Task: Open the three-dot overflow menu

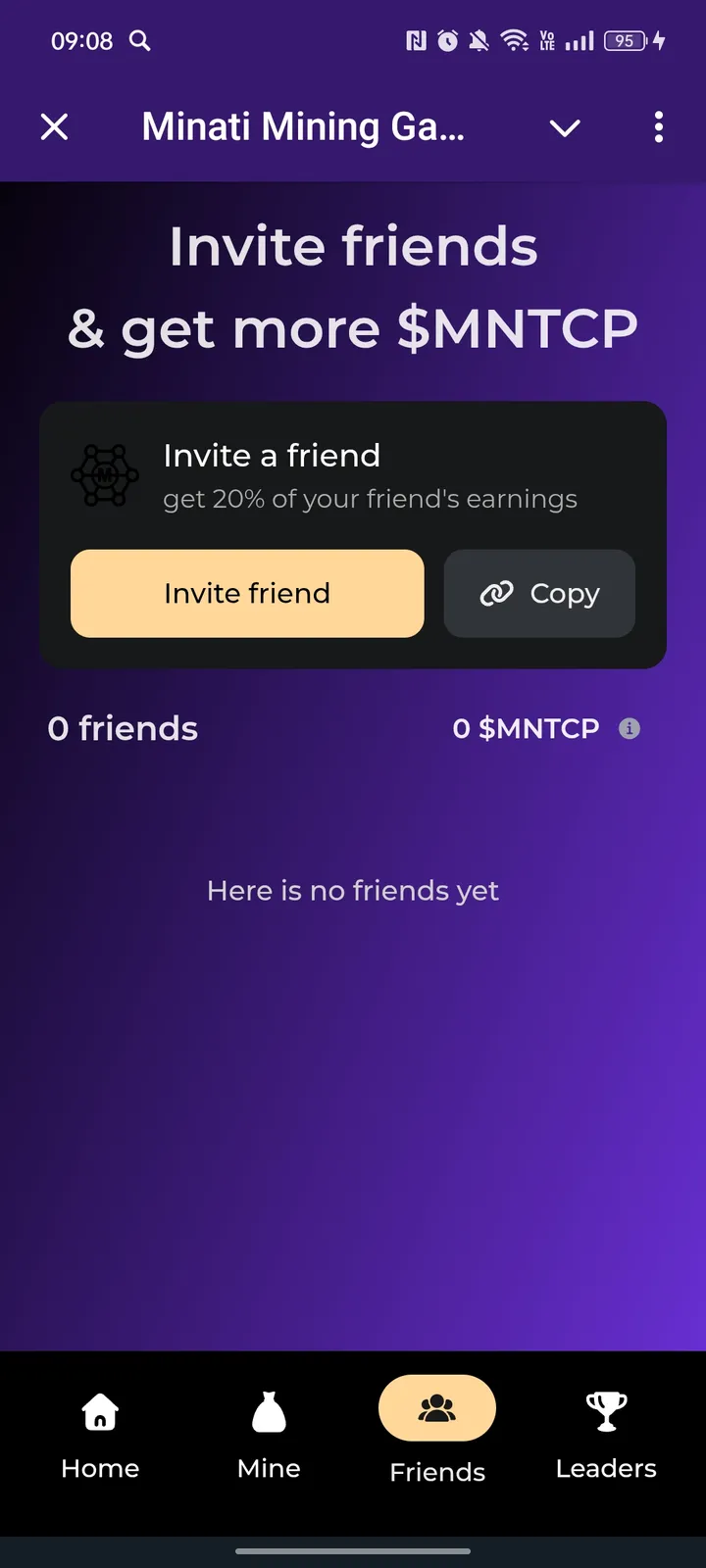Action: tap(658, 127)
